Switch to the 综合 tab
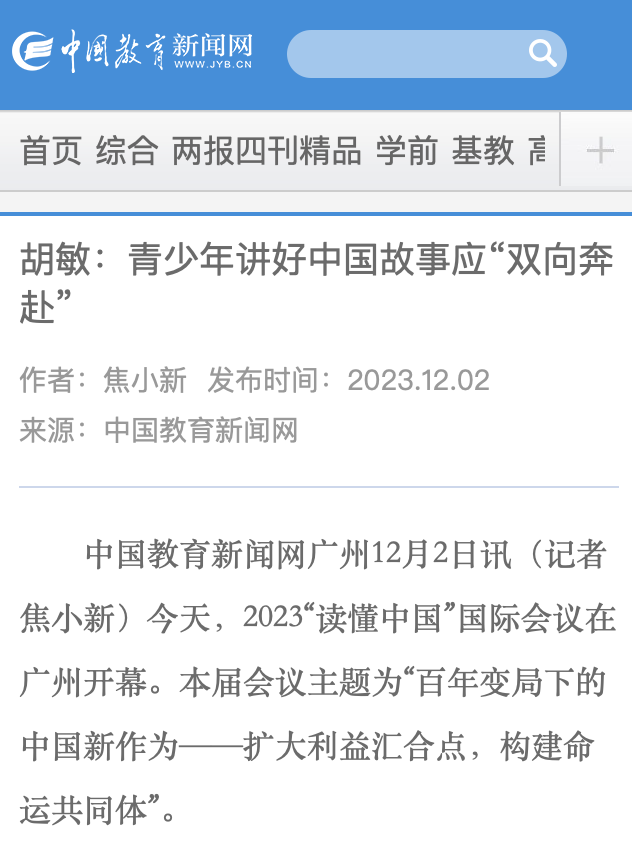This screenshot has width=632, height=856. click(x=127, y=151)
